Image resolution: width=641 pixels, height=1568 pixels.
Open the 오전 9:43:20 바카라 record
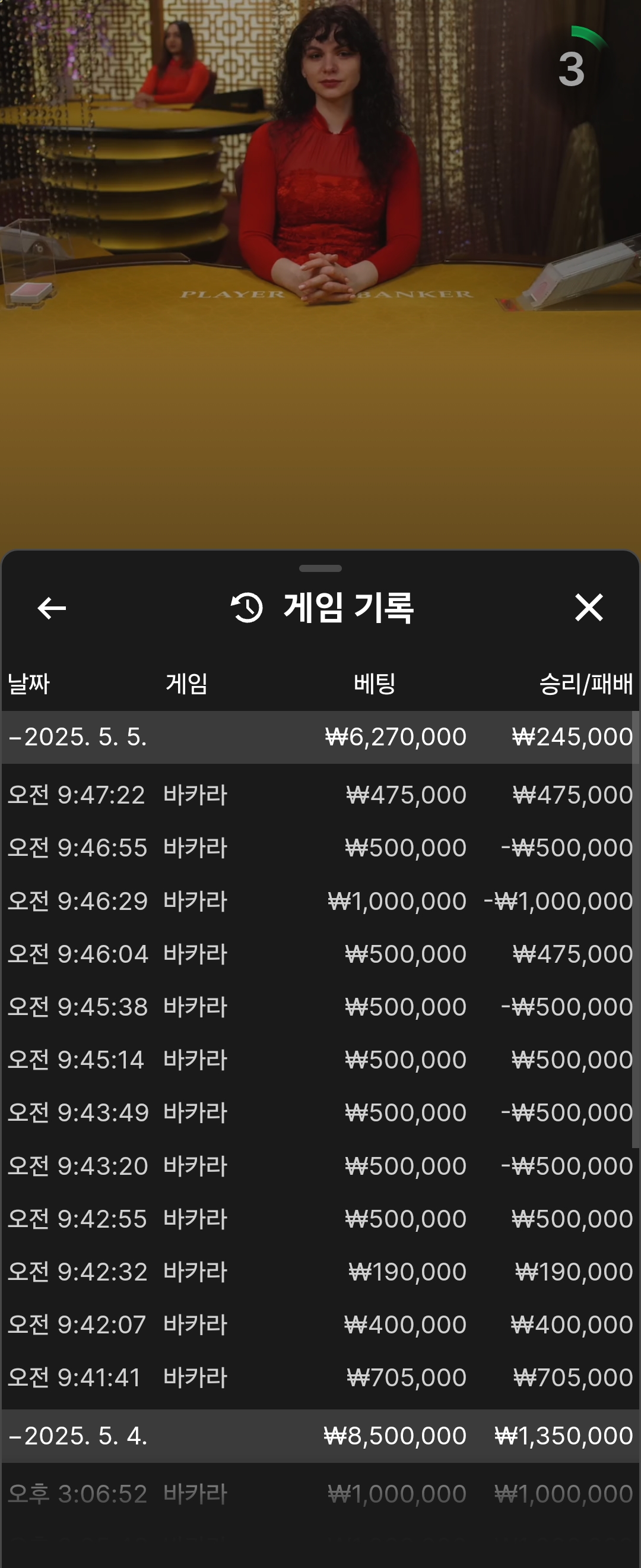pyautogui.click(x=319, y=1166)
